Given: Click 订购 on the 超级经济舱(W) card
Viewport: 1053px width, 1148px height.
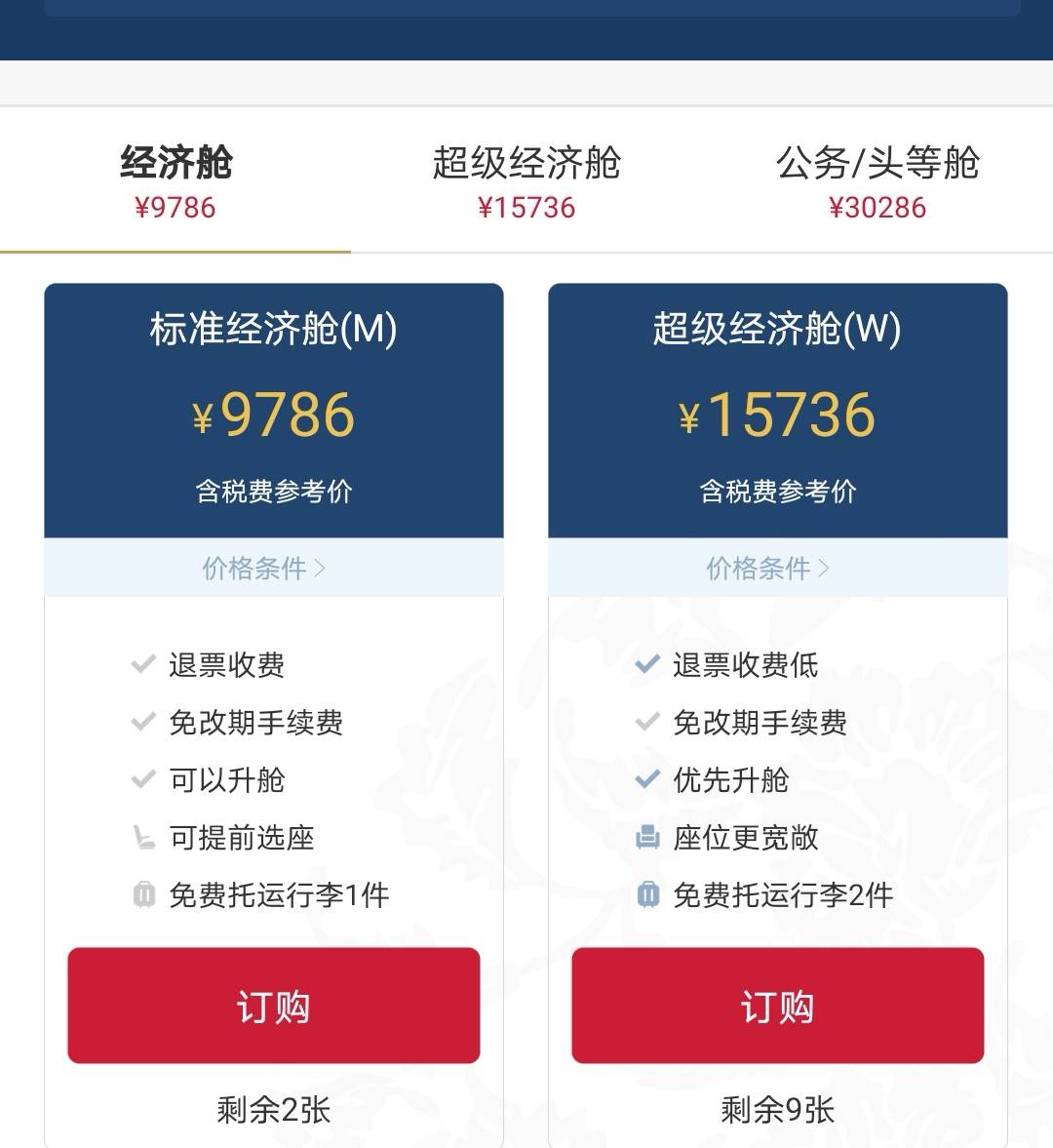Looking at the screenshot, I should [x=778, y=1007].
